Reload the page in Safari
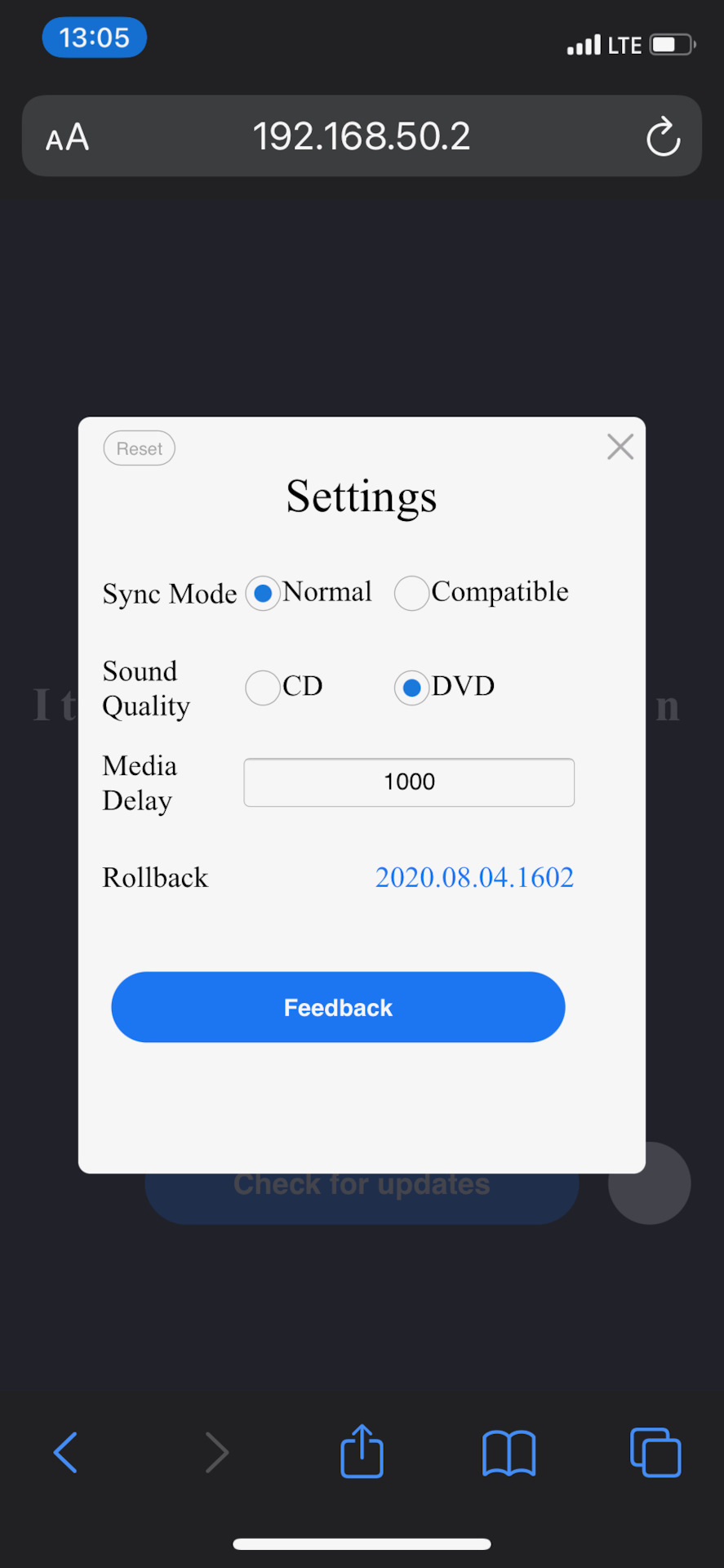The width and height of the screenshot is (724, 1568). tap(663, 136)
